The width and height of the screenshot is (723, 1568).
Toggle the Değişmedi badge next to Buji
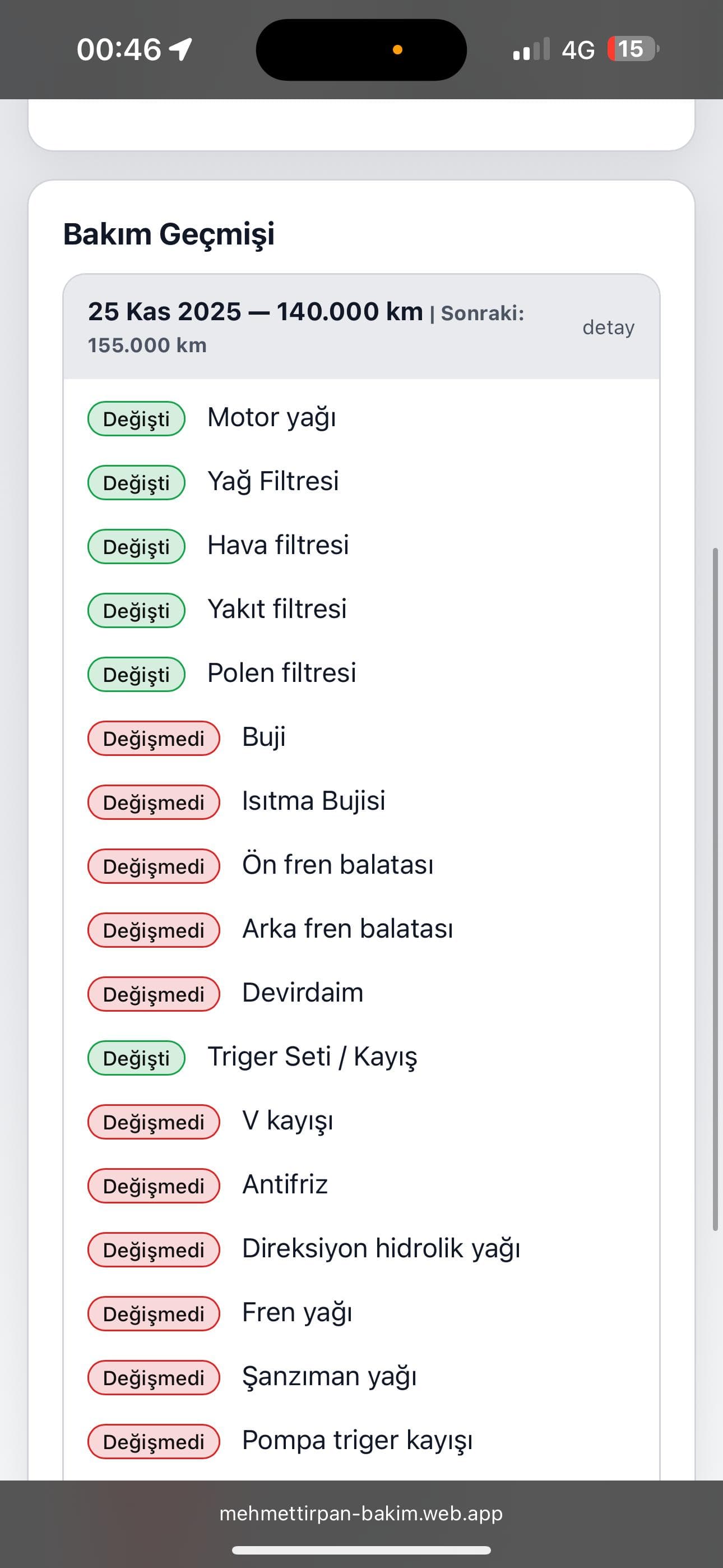pos(153,739)
